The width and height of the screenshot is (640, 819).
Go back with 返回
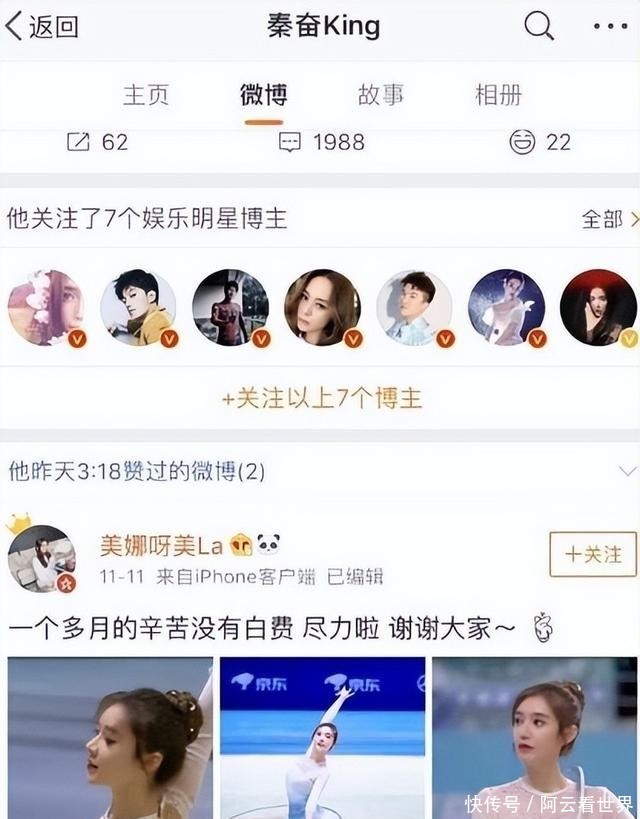tap(42, 27)
